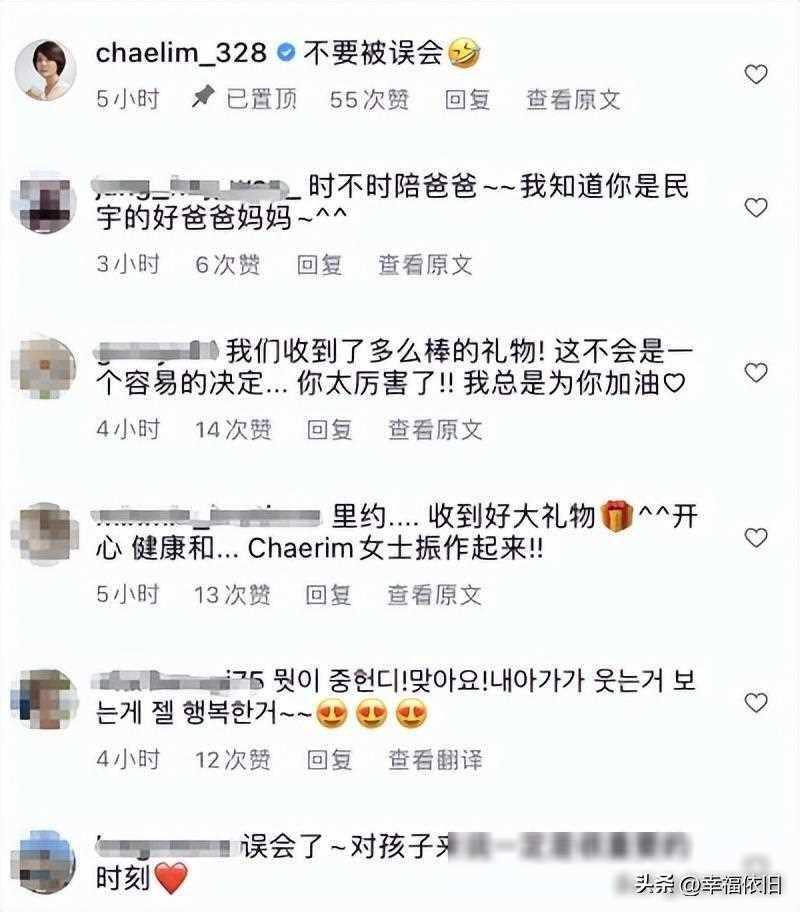800x912 pixels.
Task: View original of the 14次赞 comment
Action: pyautogui.click(x=435, y=430)
